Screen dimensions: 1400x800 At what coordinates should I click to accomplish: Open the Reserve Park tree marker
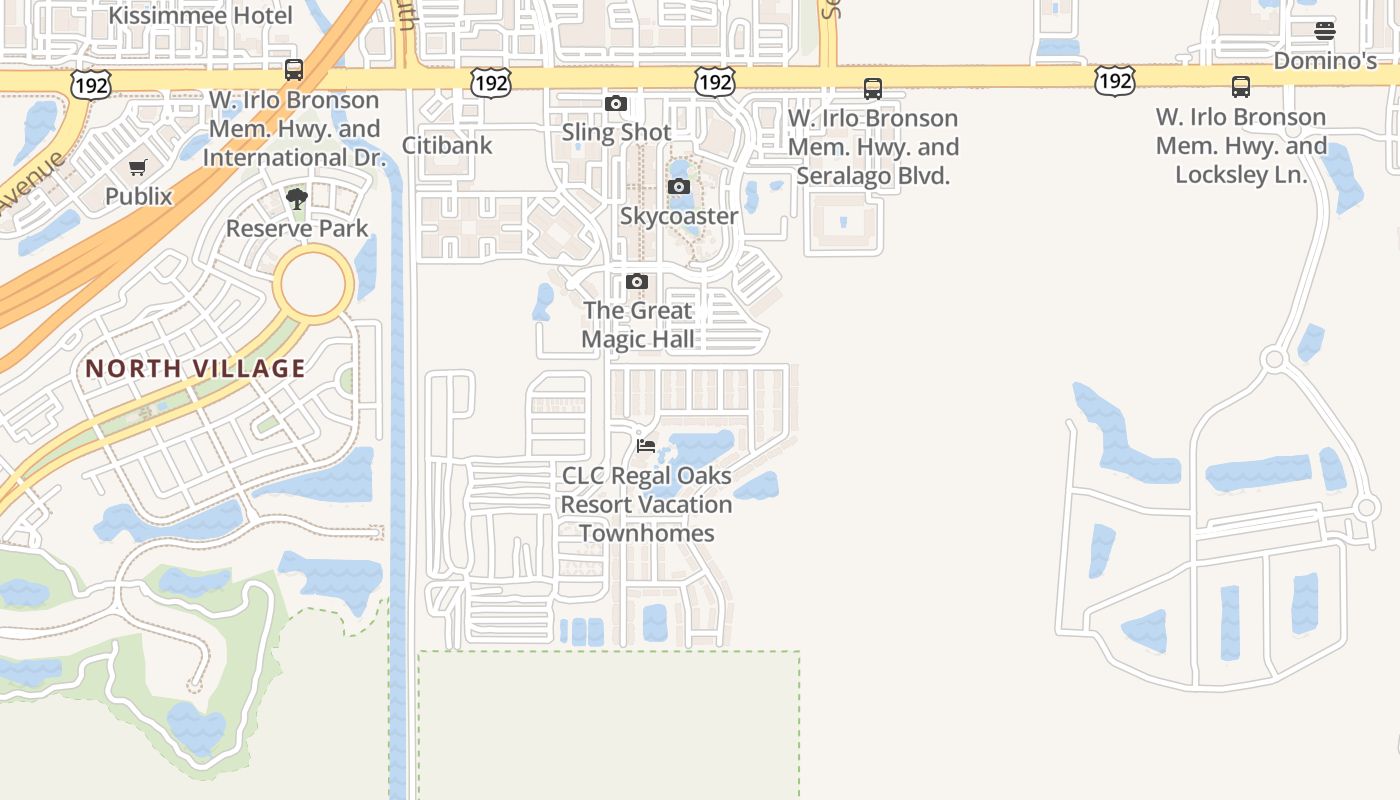pos(296,199)
